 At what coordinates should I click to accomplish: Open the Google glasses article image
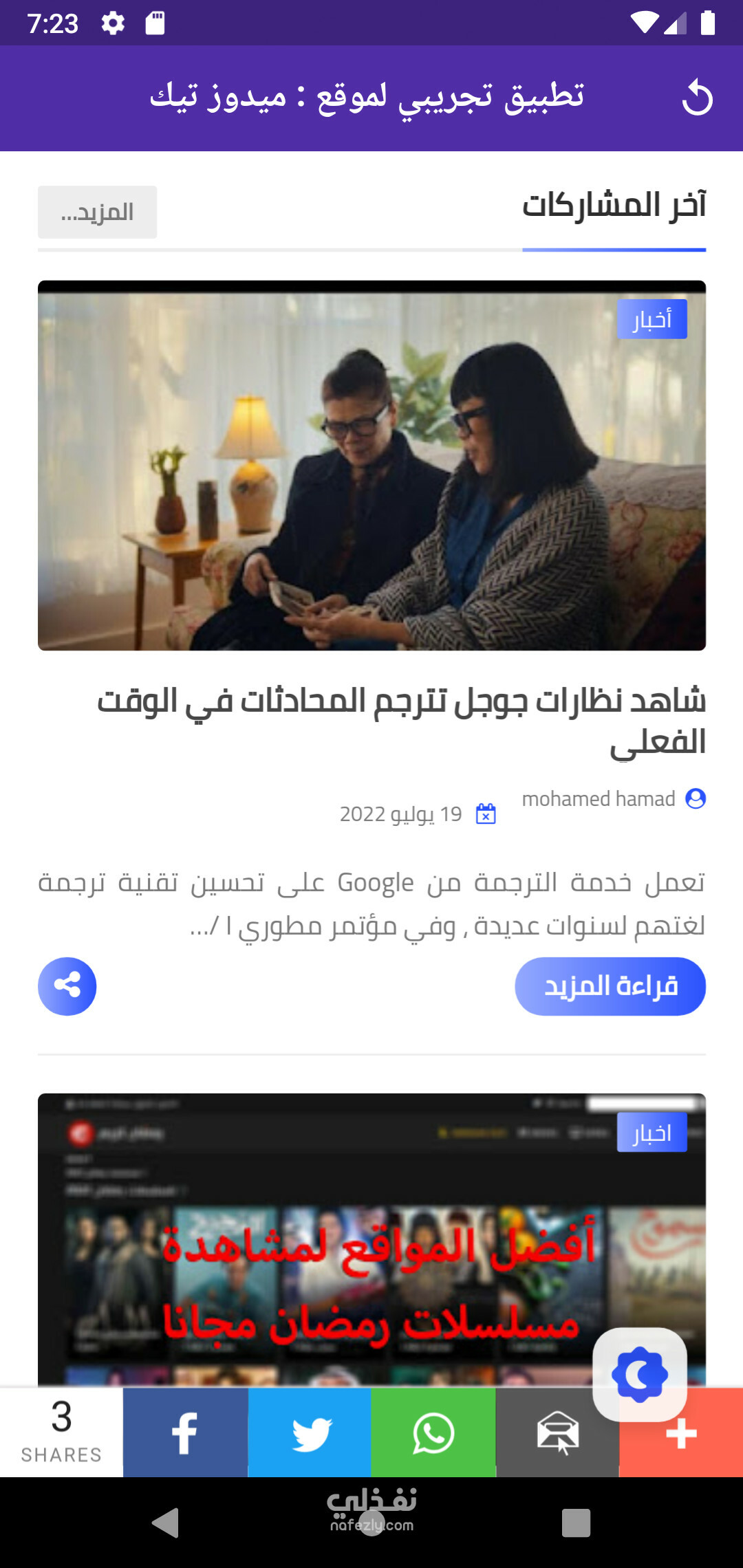point(371,466)
